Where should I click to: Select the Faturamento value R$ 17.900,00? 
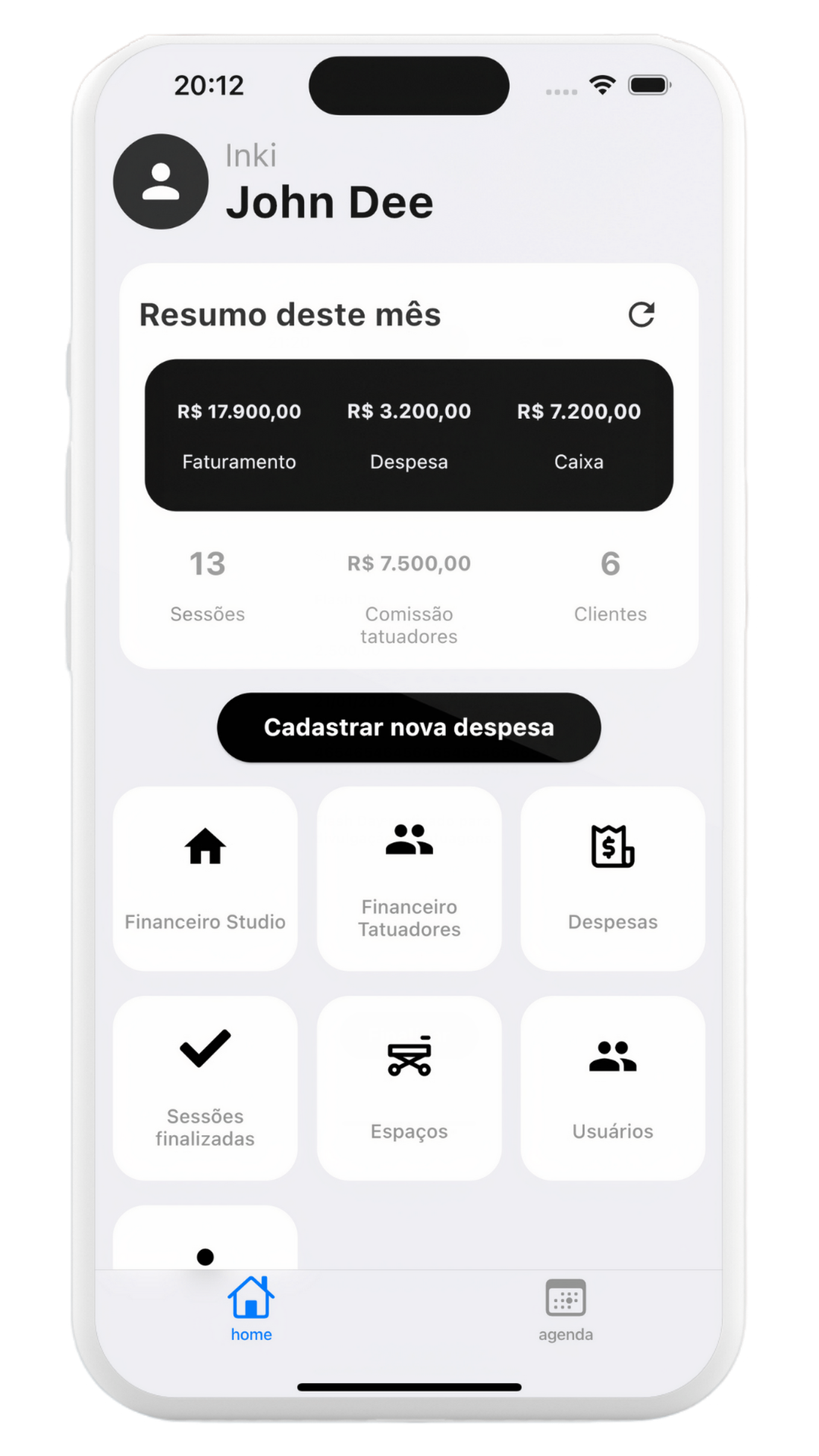240,412
